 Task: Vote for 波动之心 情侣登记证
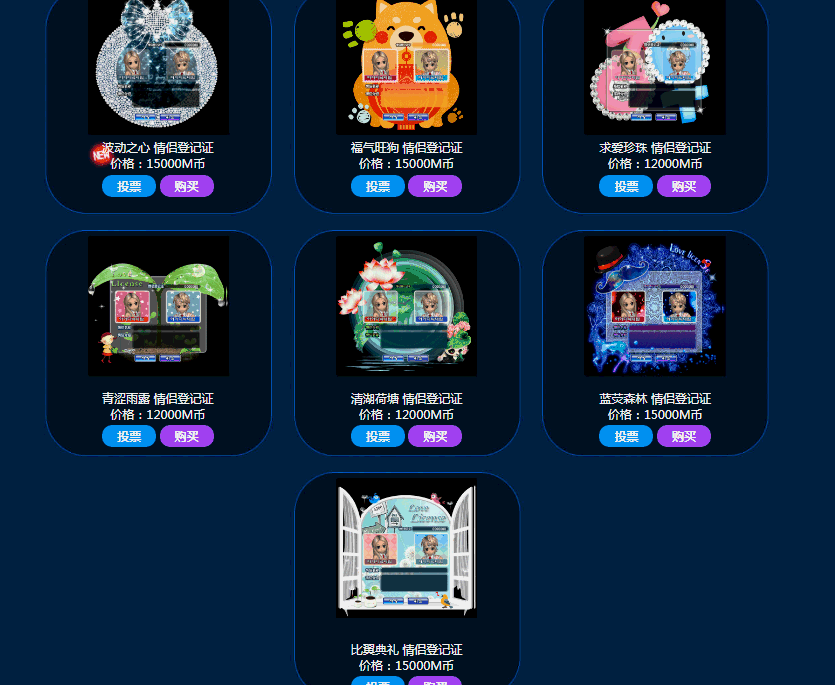tap(128, 186)
